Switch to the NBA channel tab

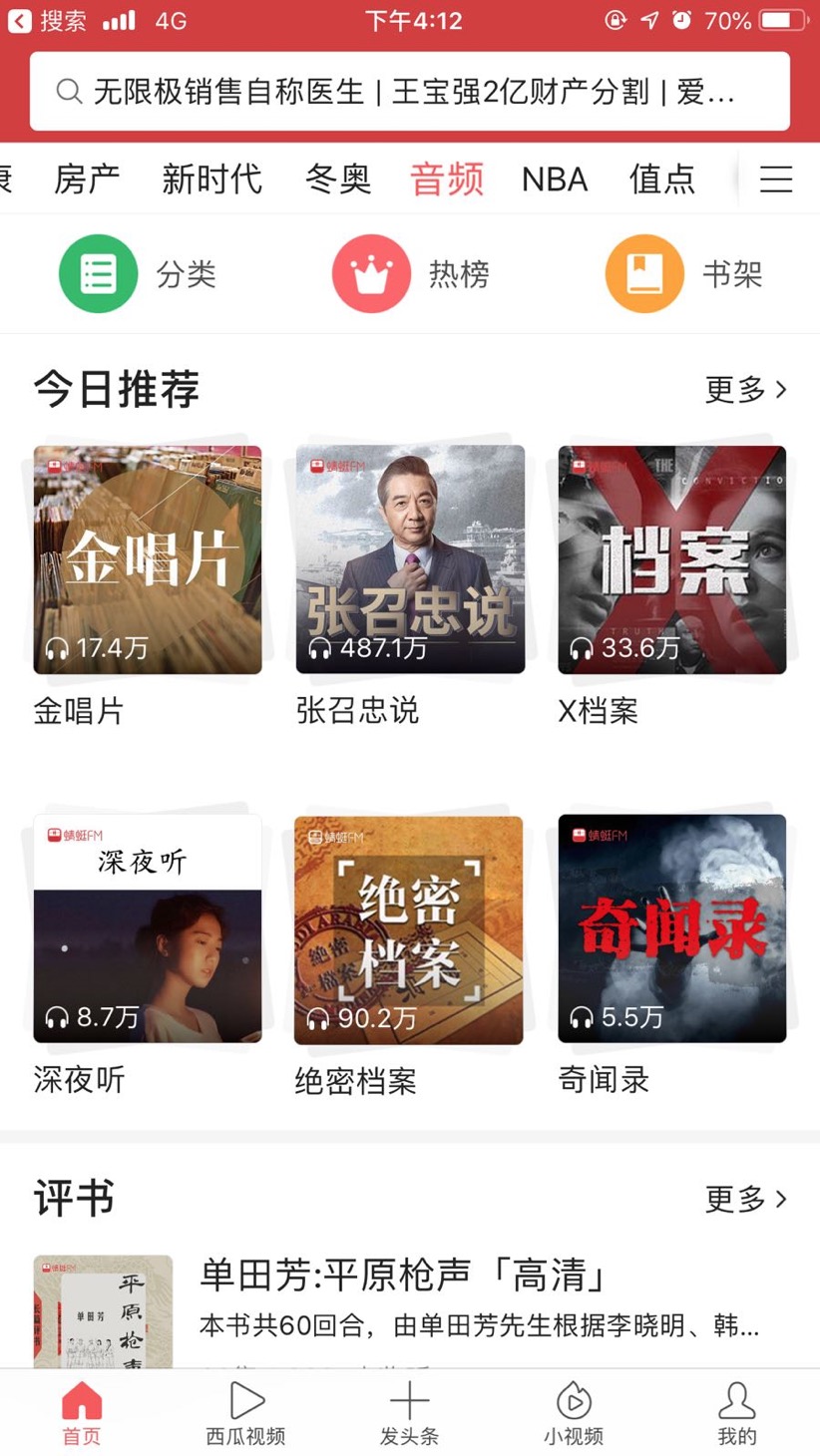pos(555,180)
